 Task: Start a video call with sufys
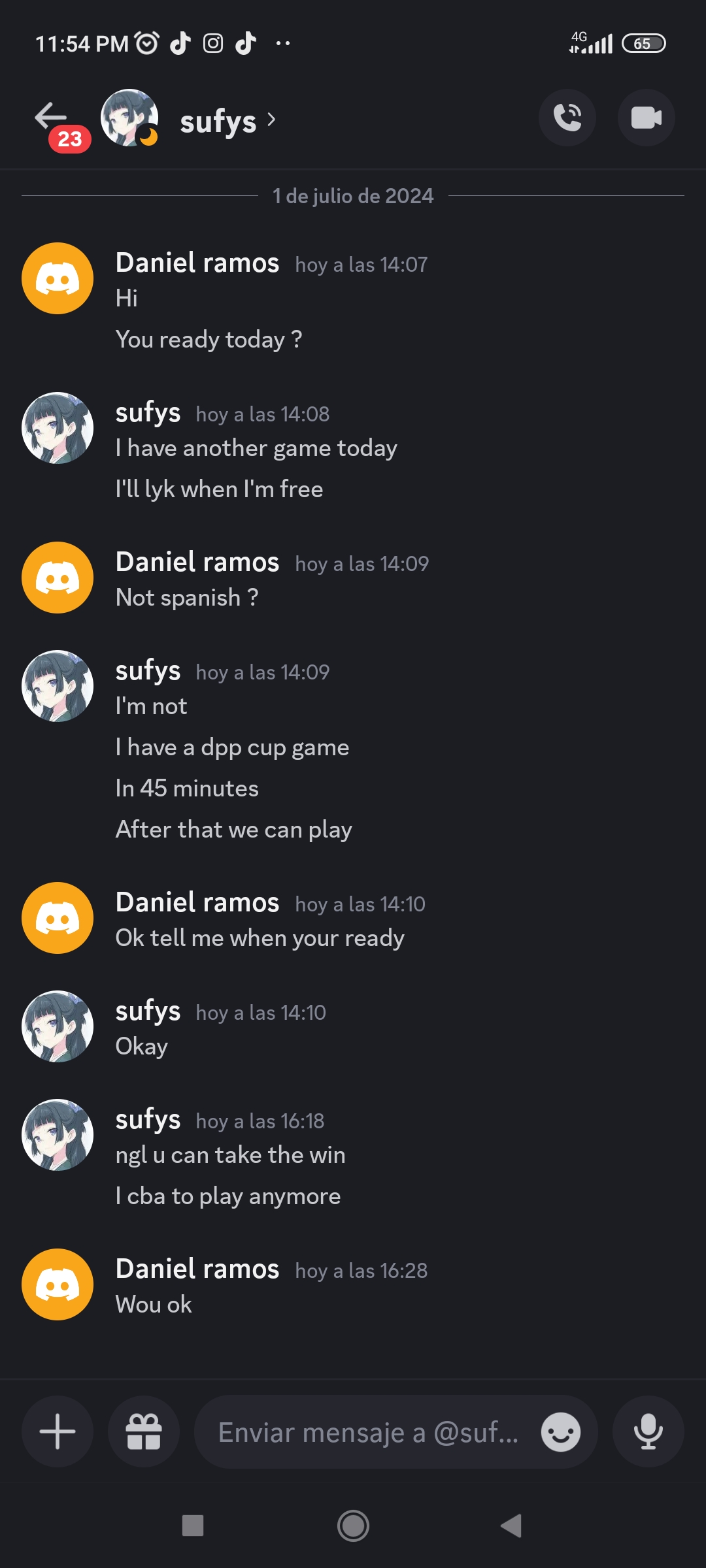tap(646, 118)
